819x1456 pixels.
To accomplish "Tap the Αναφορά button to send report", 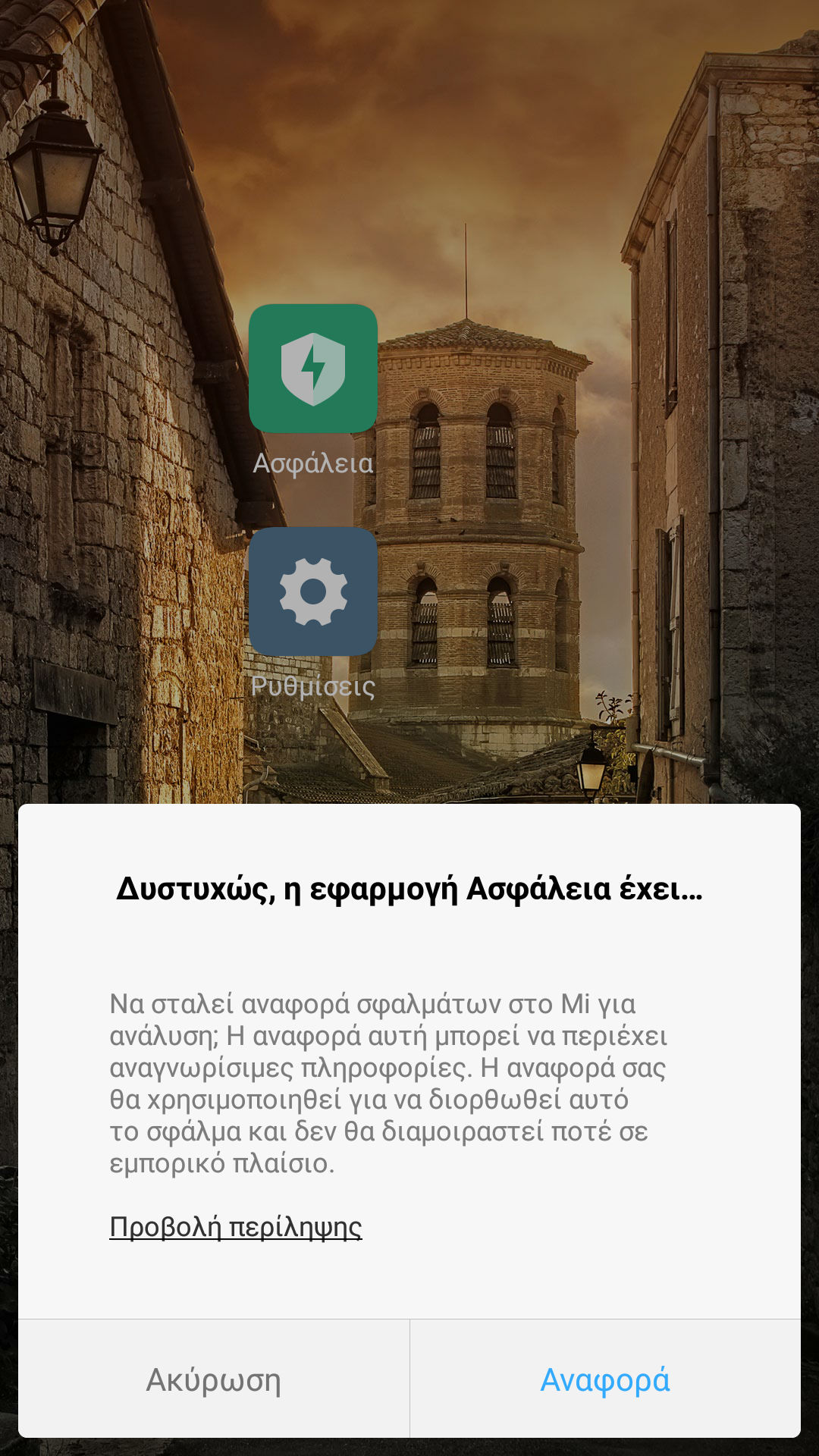I will pos(604,1379).
